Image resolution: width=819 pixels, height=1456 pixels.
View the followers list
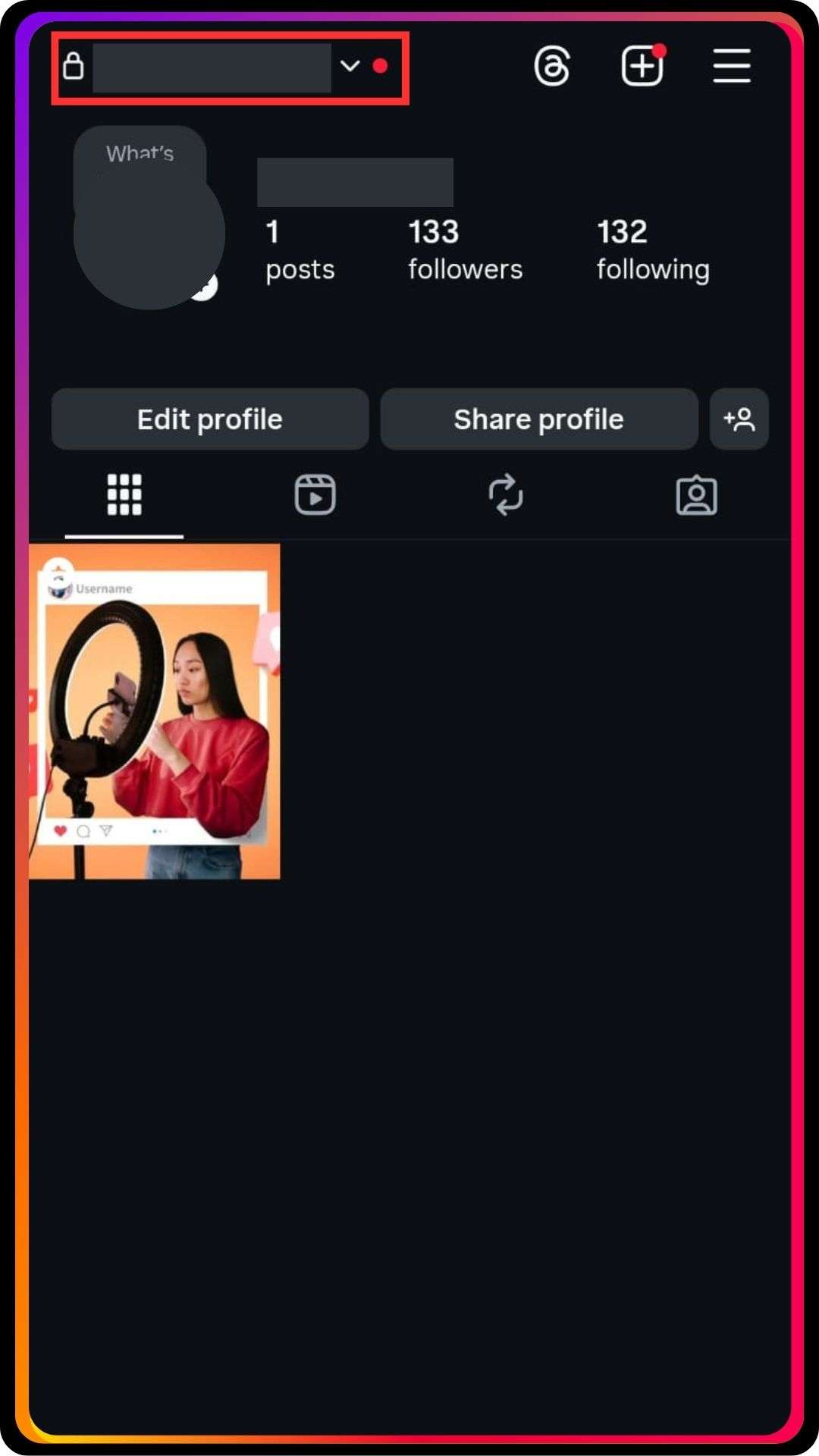465,250
